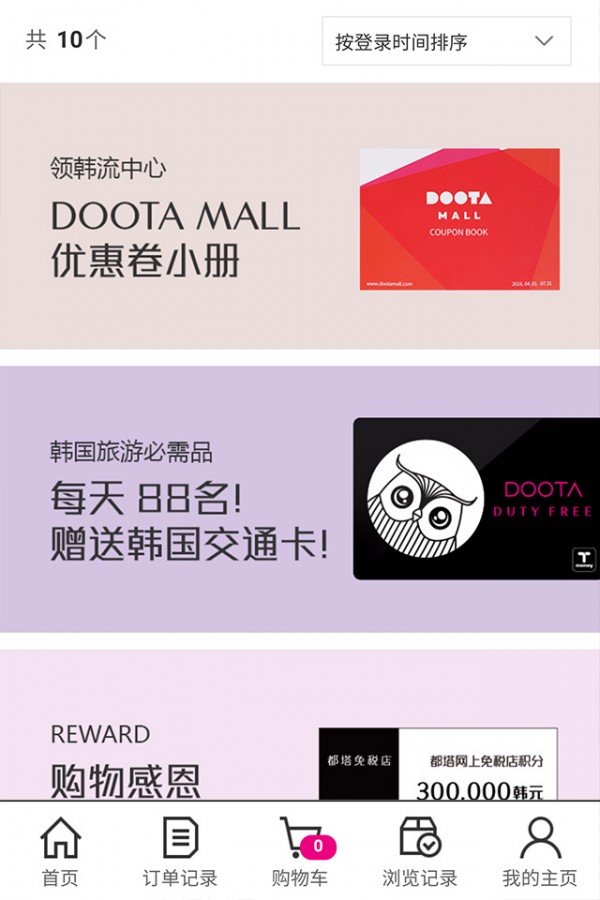Open the DOOTA MALL 优惠卷小册 banner

click(300, 216)
